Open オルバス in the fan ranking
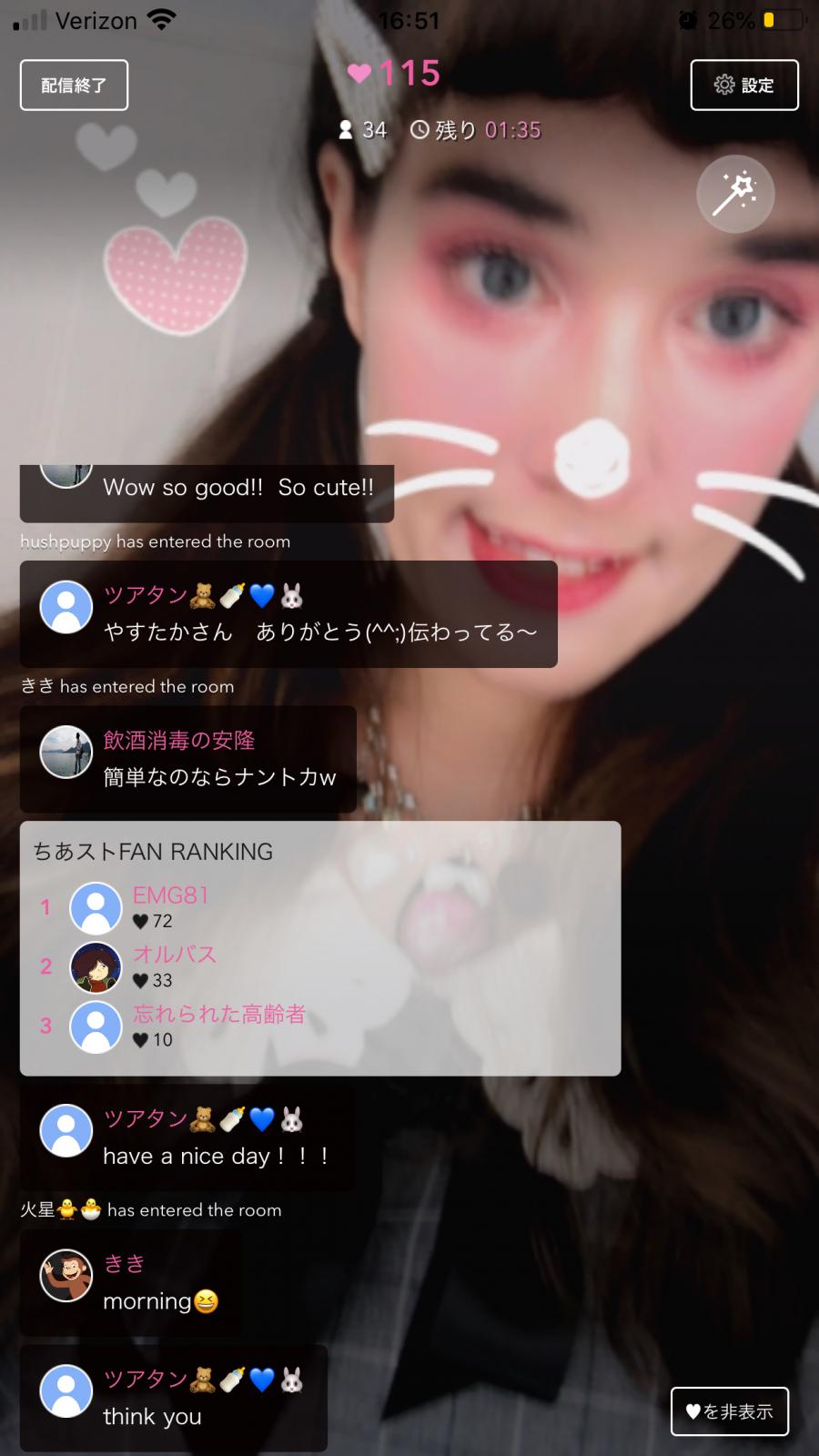This screenshot has height=1456, width=819. [175, 955]
